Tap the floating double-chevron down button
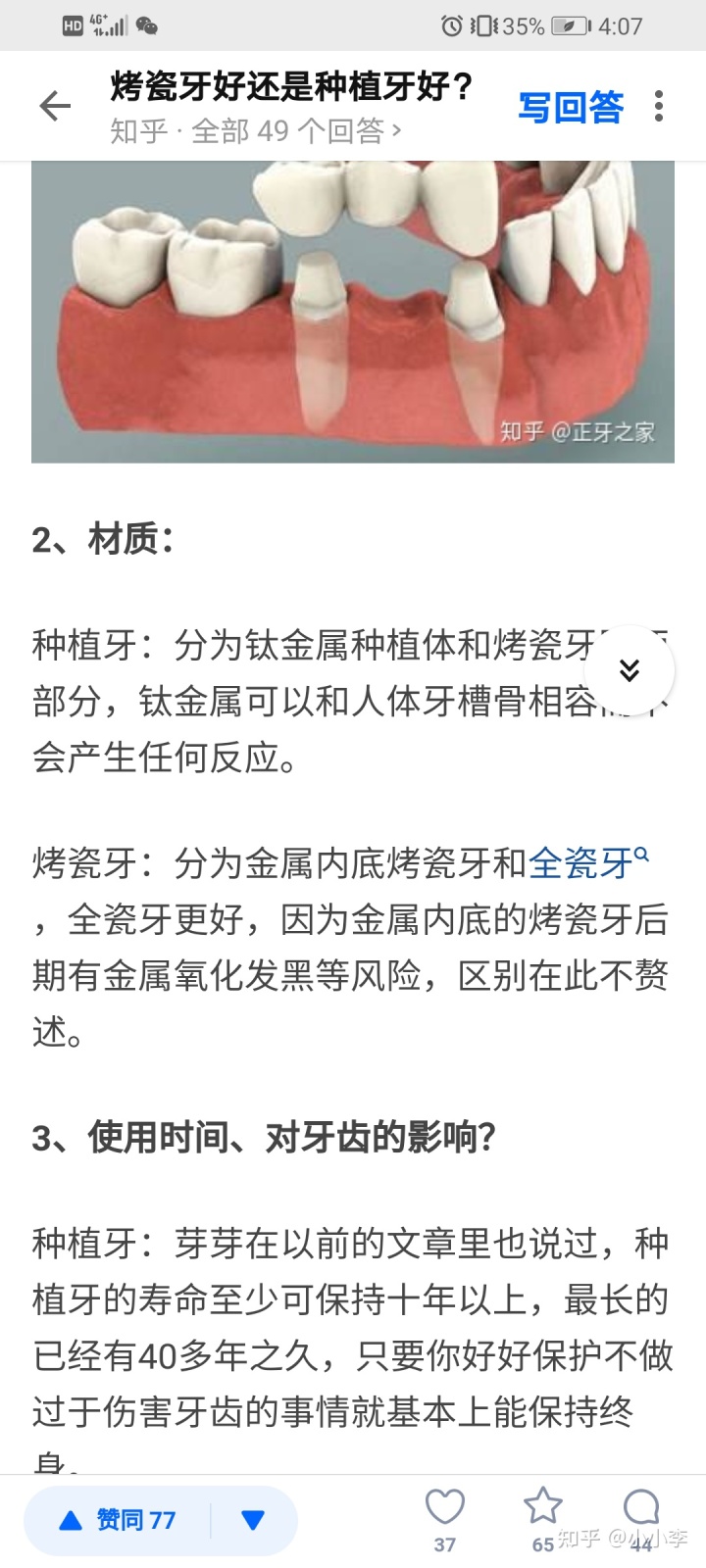706x1568 pixels. pos(629,670)
